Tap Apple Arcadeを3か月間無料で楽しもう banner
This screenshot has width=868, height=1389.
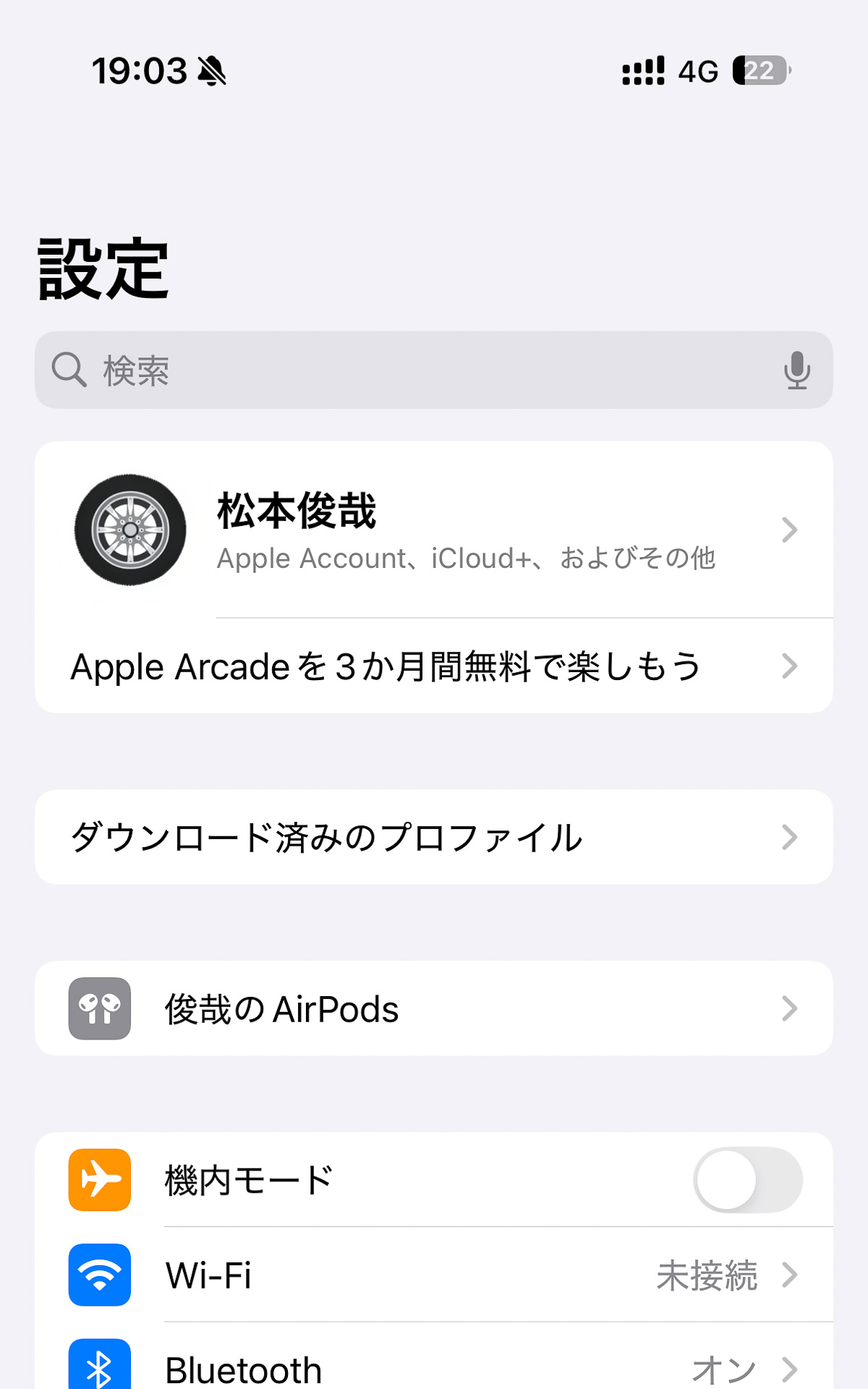434,666
